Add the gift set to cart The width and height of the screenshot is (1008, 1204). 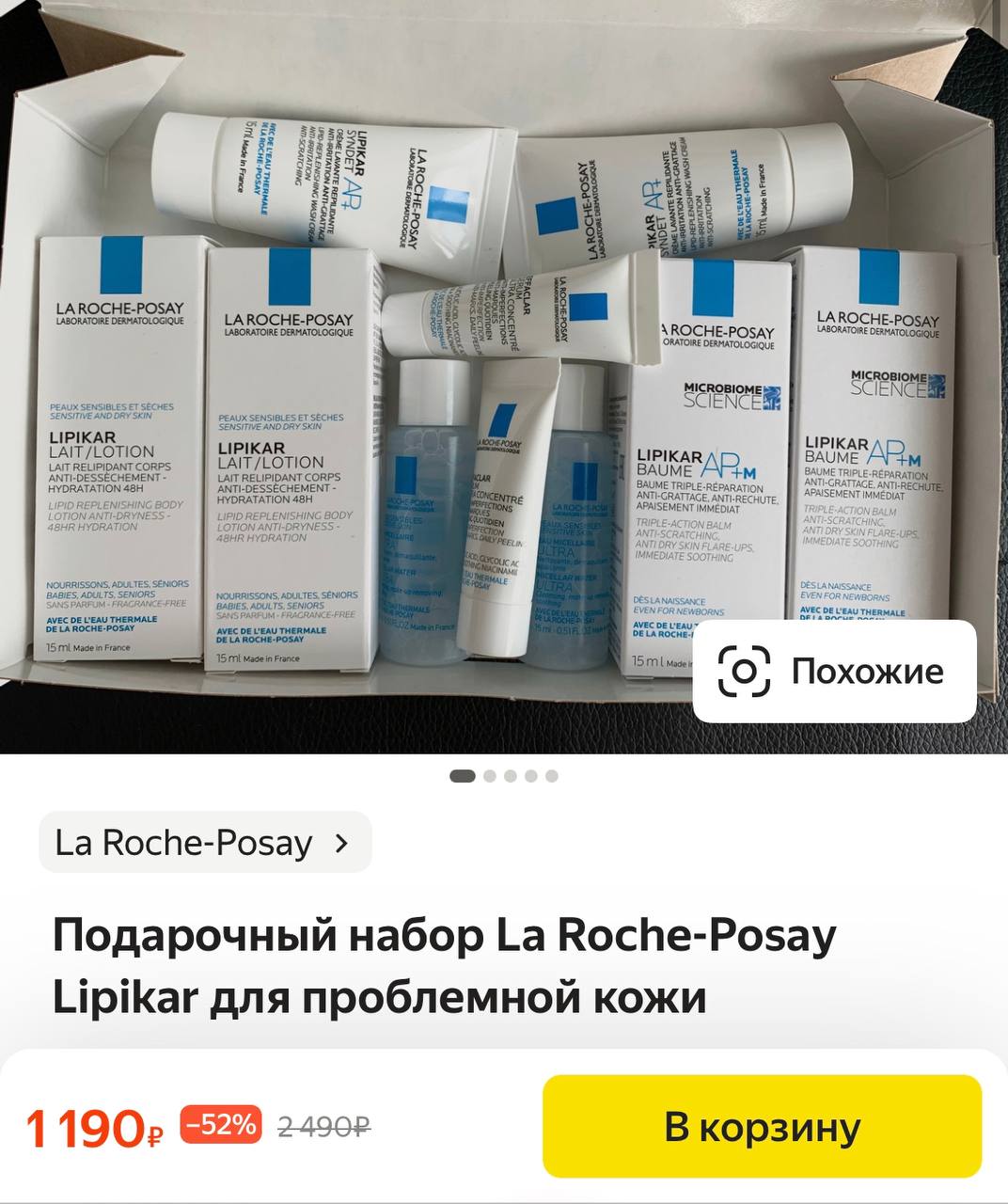click(x=762, y=1126)
